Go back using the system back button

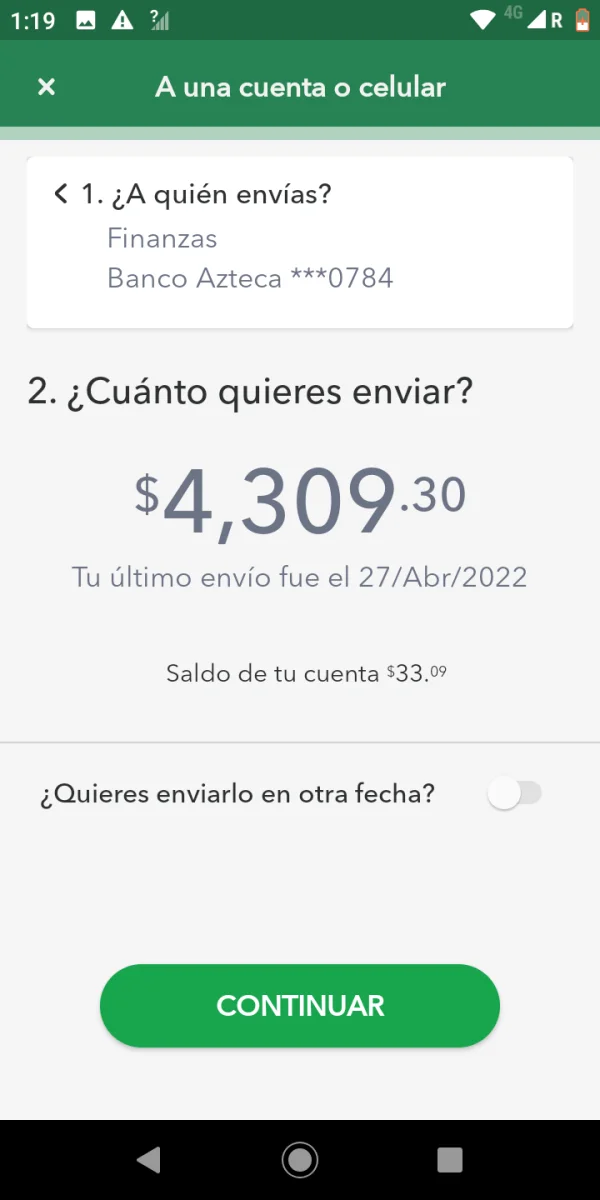[x=149, y=1160]
